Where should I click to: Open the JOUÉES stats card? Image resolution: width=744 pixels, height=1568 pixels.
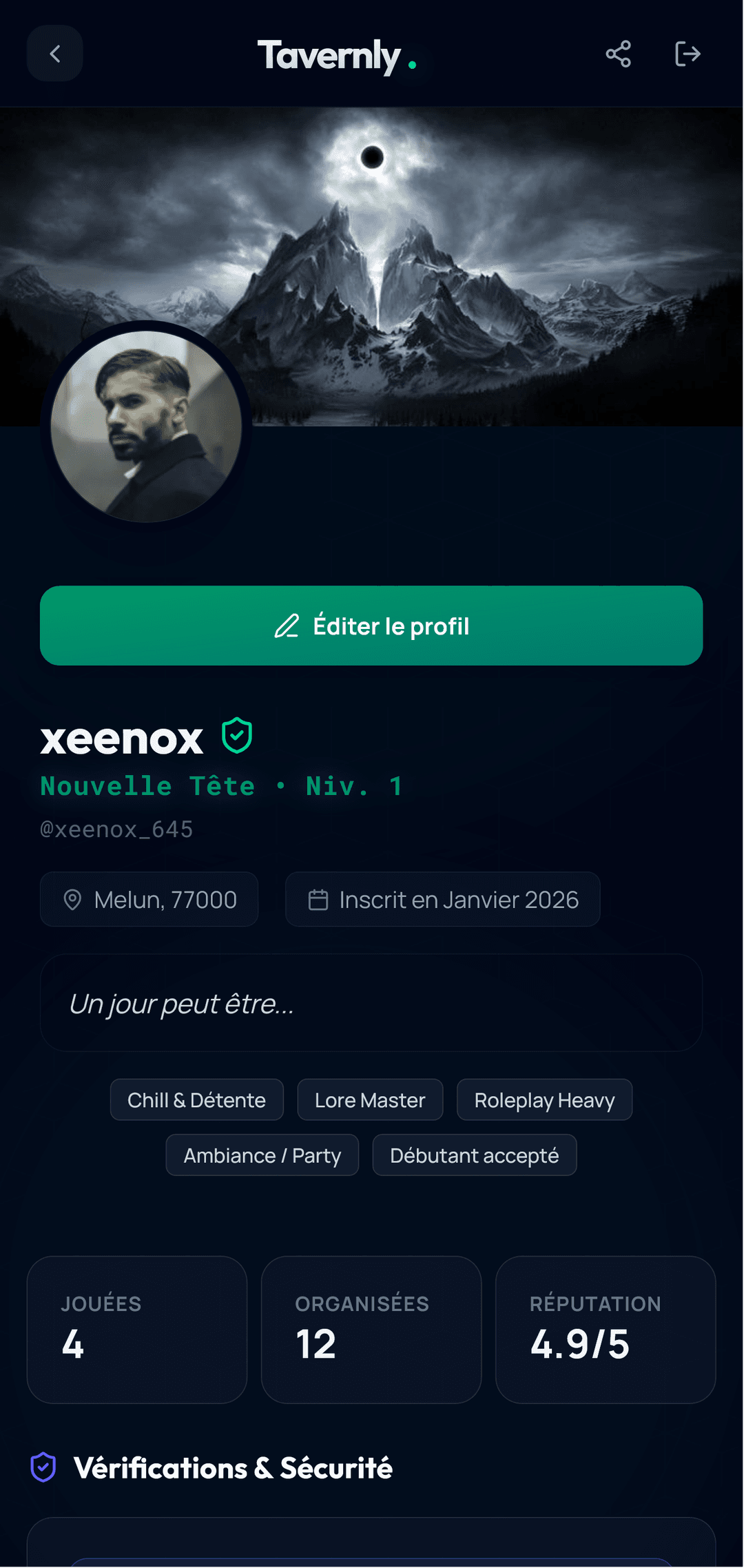click(x=136, y=1328)
